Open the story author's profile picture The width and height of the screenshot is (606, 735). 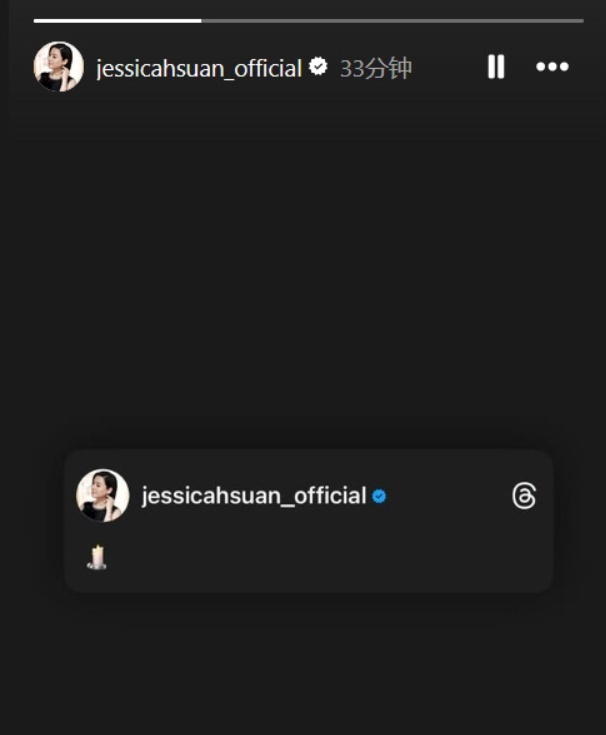(58, 67)
